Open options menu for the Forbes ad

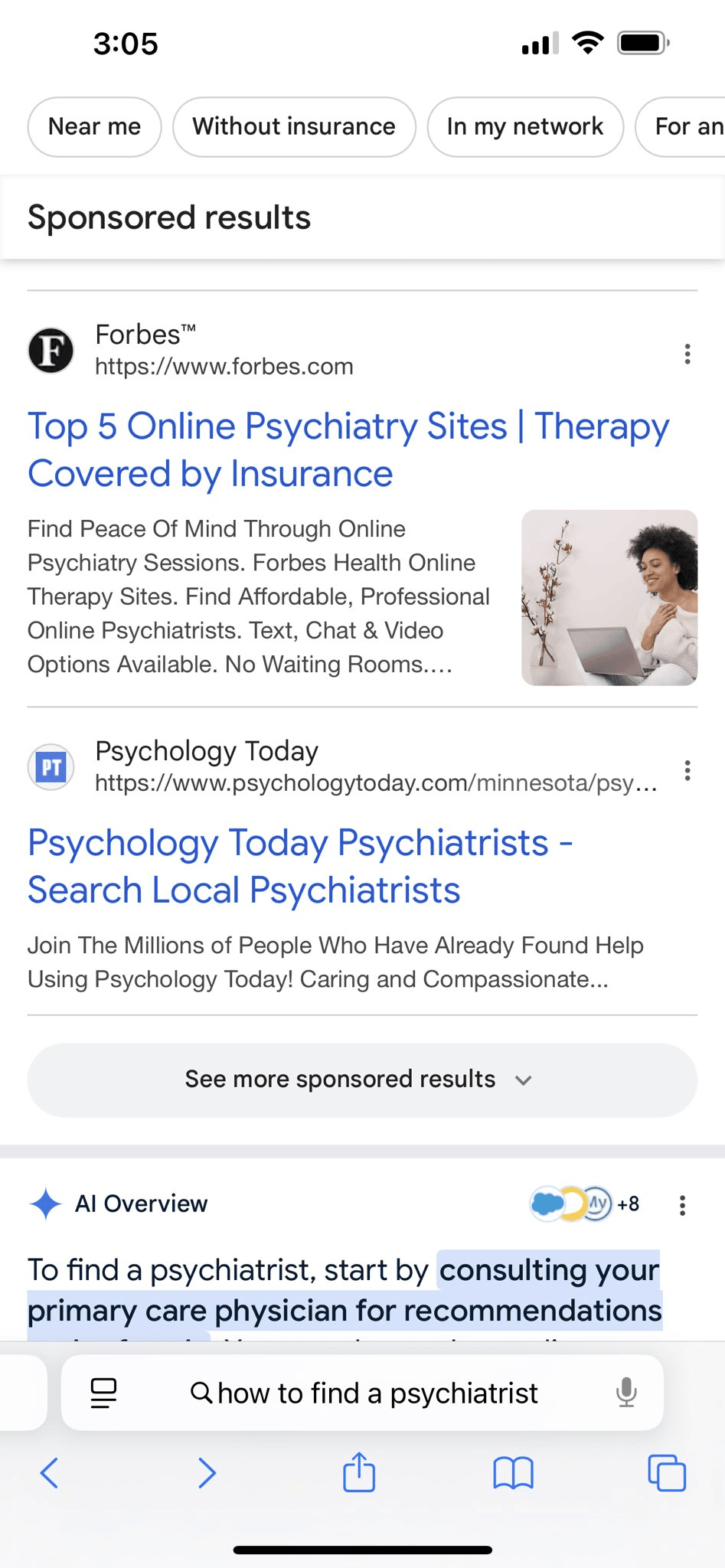[687, 354]
